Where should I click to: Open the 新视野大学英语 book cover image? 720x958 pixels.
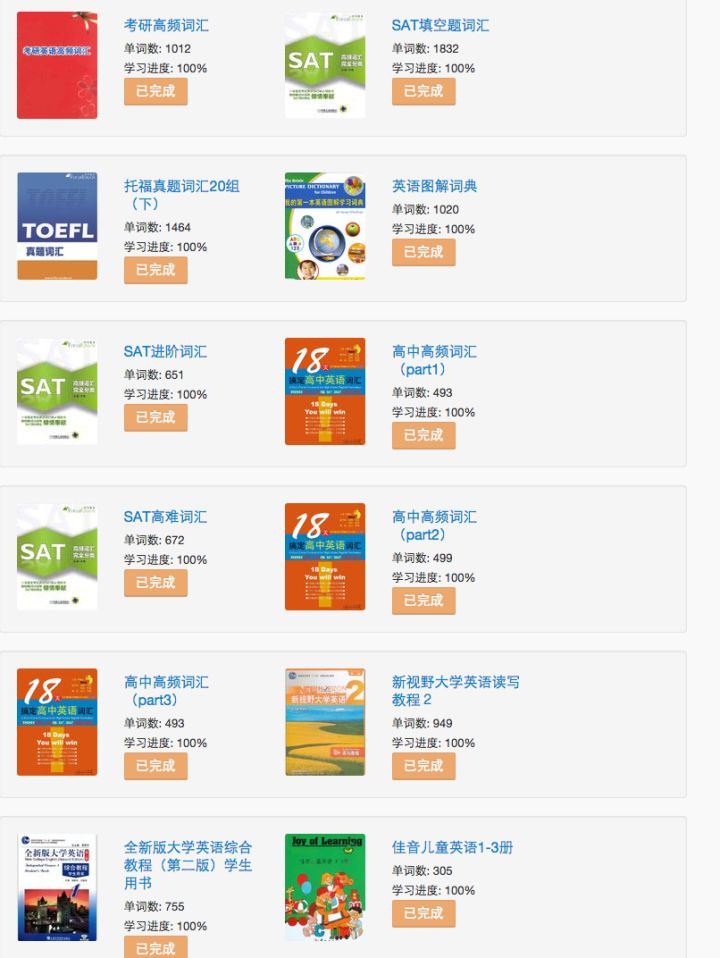(x=325, y=722)
